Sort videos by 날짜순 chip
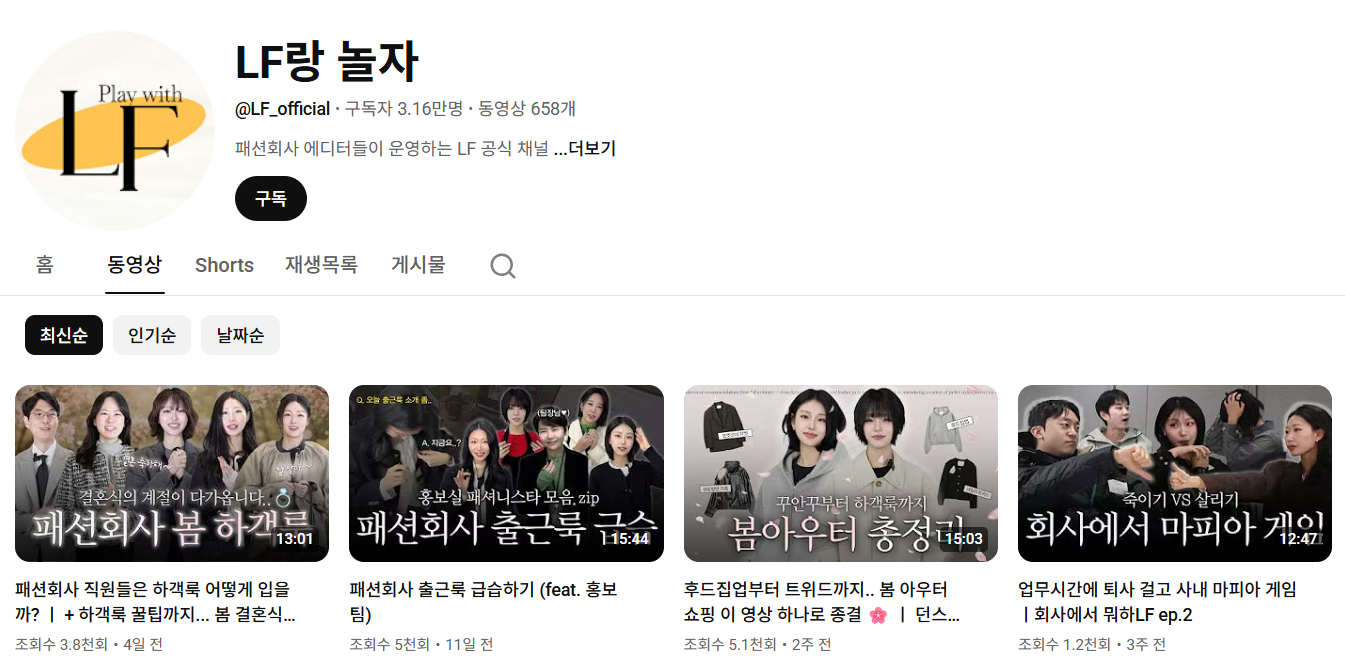Viewport: 1345px width, 665px height. (240, 336)
